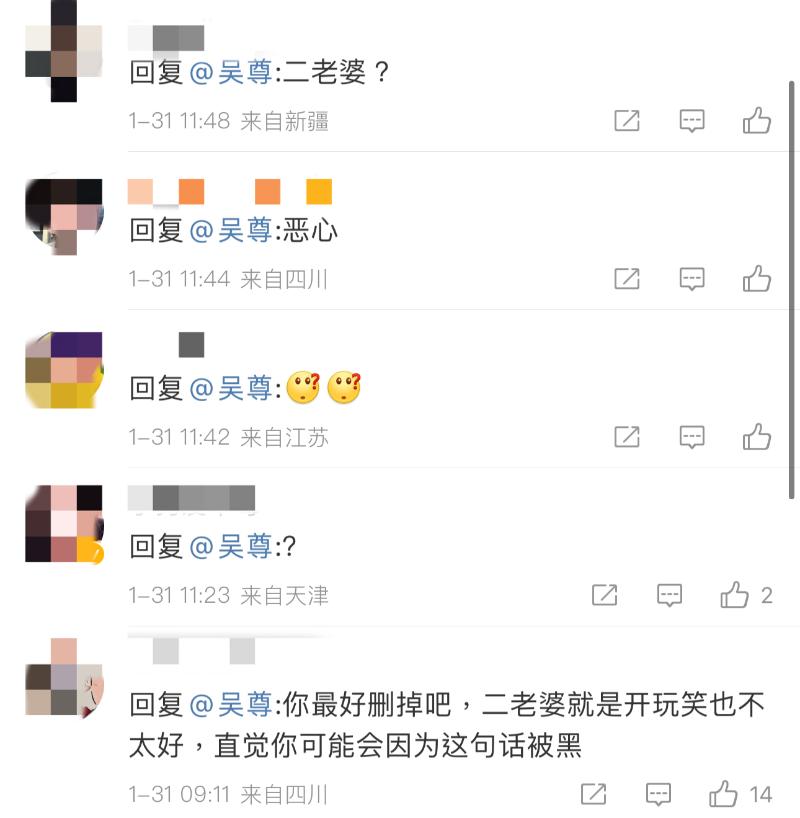
Task: Like the emoji comment from 江苏
Action: pyautogui.click(x=756, y=436)
